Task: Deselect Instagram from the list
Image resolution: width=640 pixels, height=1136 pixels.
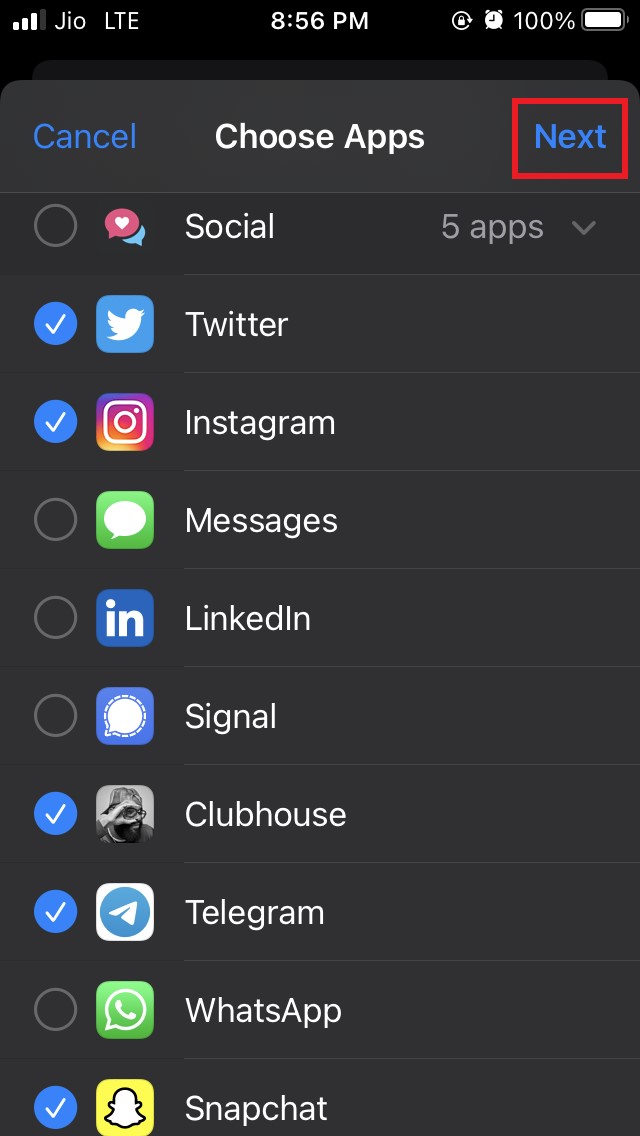Action: tap(55, 422)
